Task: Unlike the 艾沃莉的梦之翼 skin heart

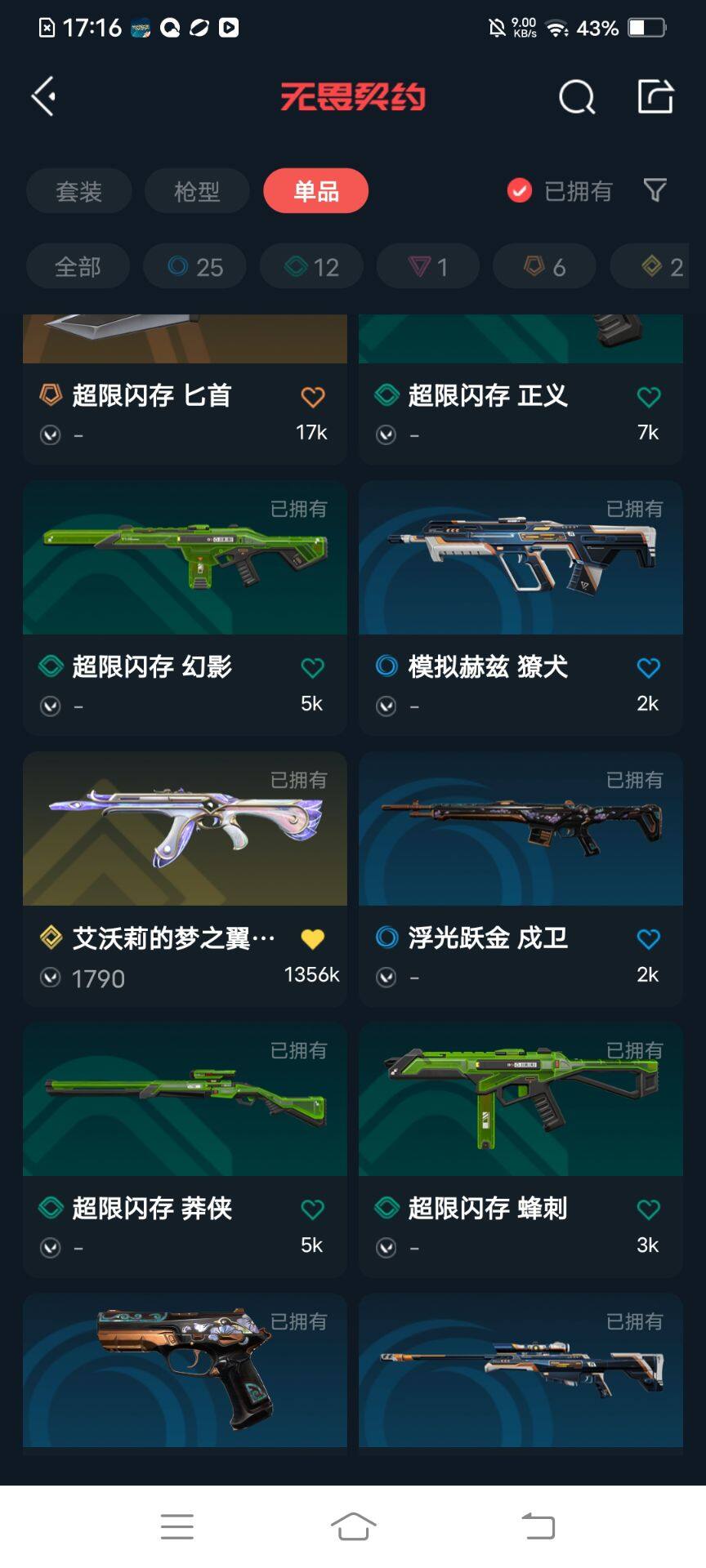Action: pyautogui.click(x=313, y=939)
